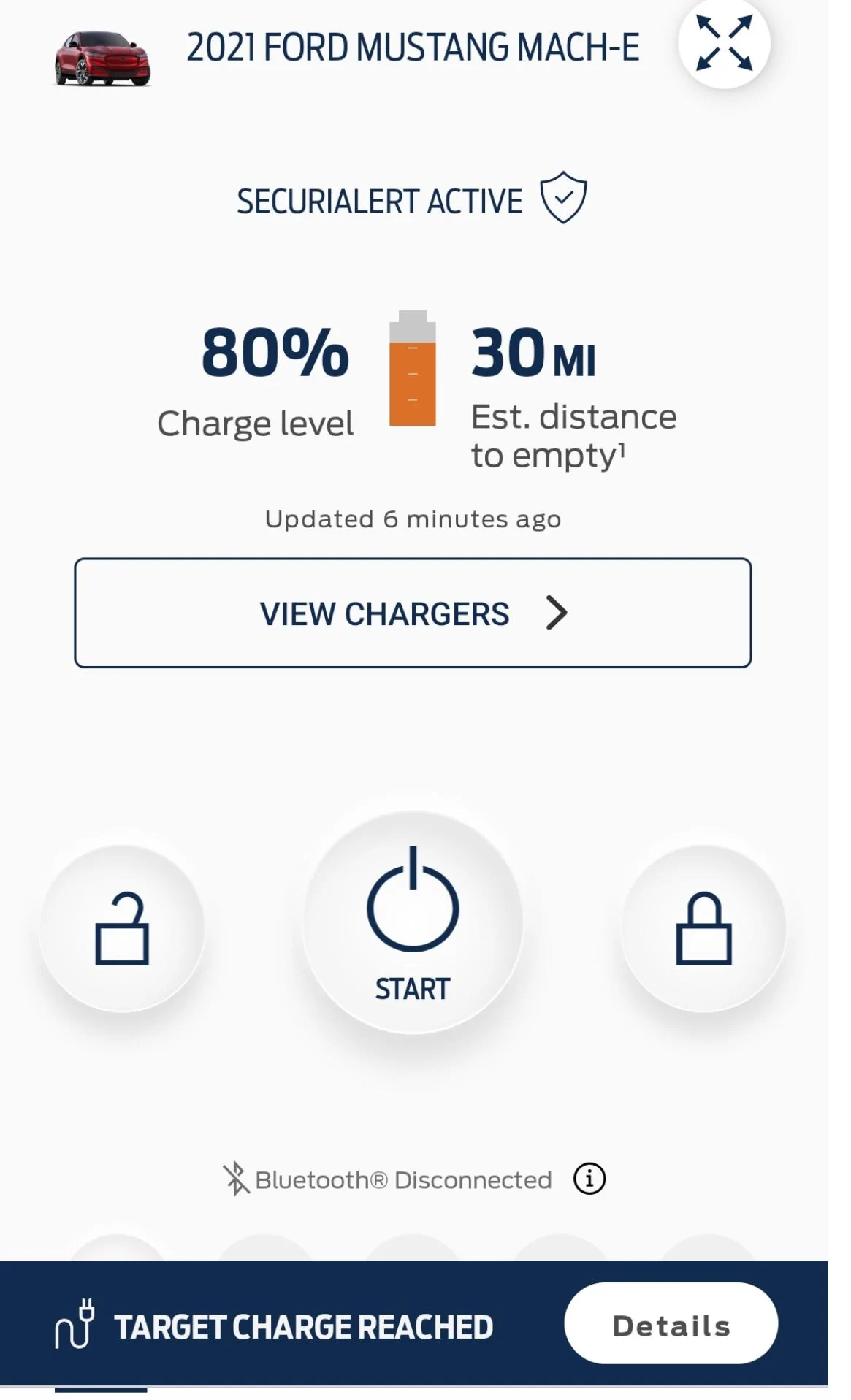Unlock the vehicle with the open padlock button

point(122,928)
